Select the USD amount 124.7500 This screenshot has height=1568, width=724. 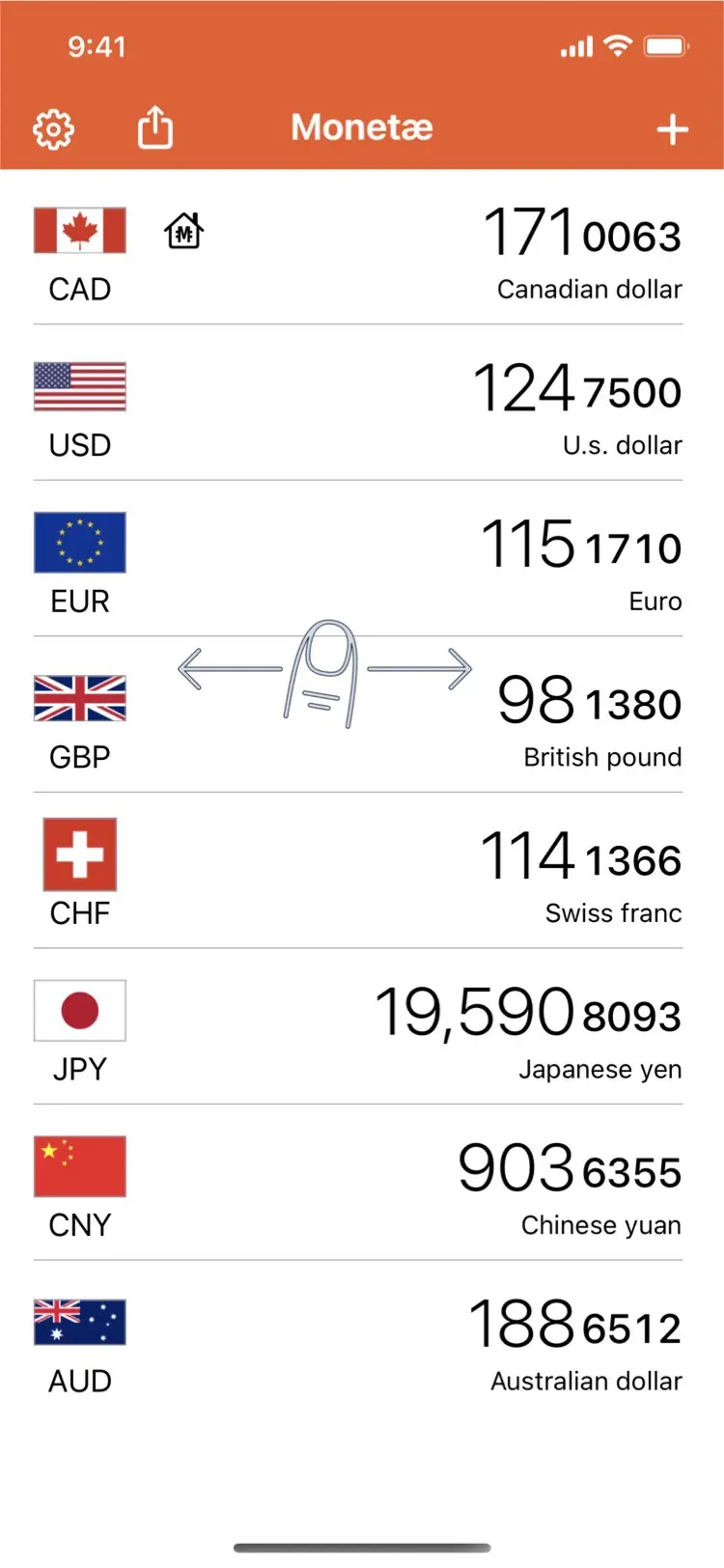(577, 388)
